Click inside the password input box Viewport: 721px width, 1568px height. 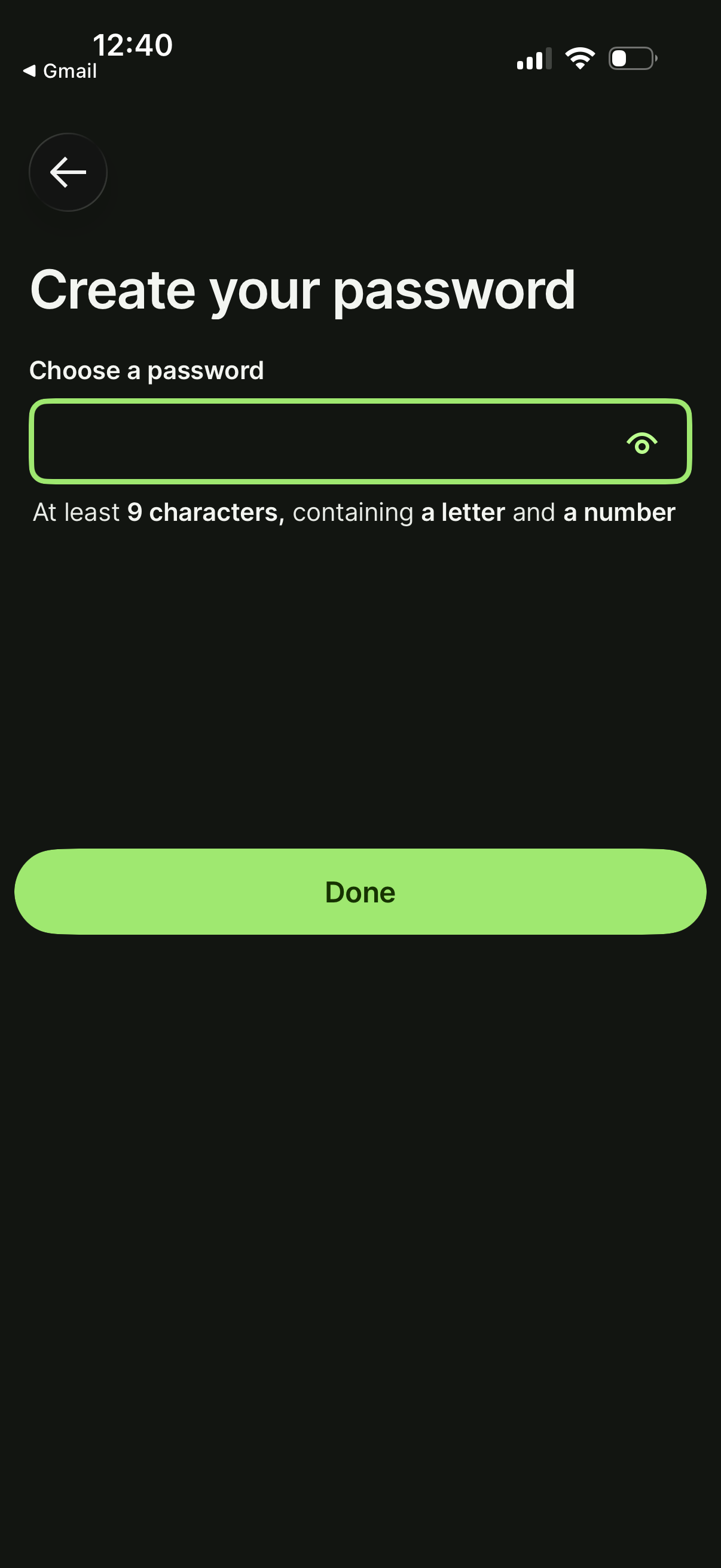[x=304, y=443]
